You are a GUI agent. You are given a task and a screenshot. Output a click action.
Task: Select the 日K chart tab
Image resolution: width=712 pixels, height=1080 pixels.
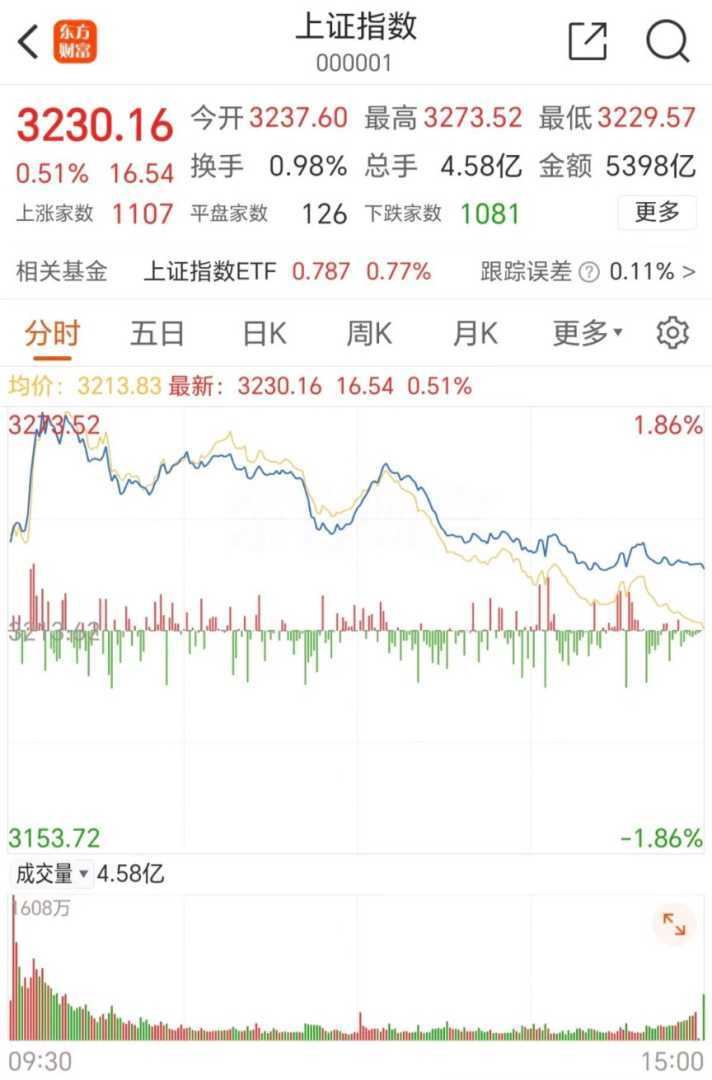click(264, 333)
